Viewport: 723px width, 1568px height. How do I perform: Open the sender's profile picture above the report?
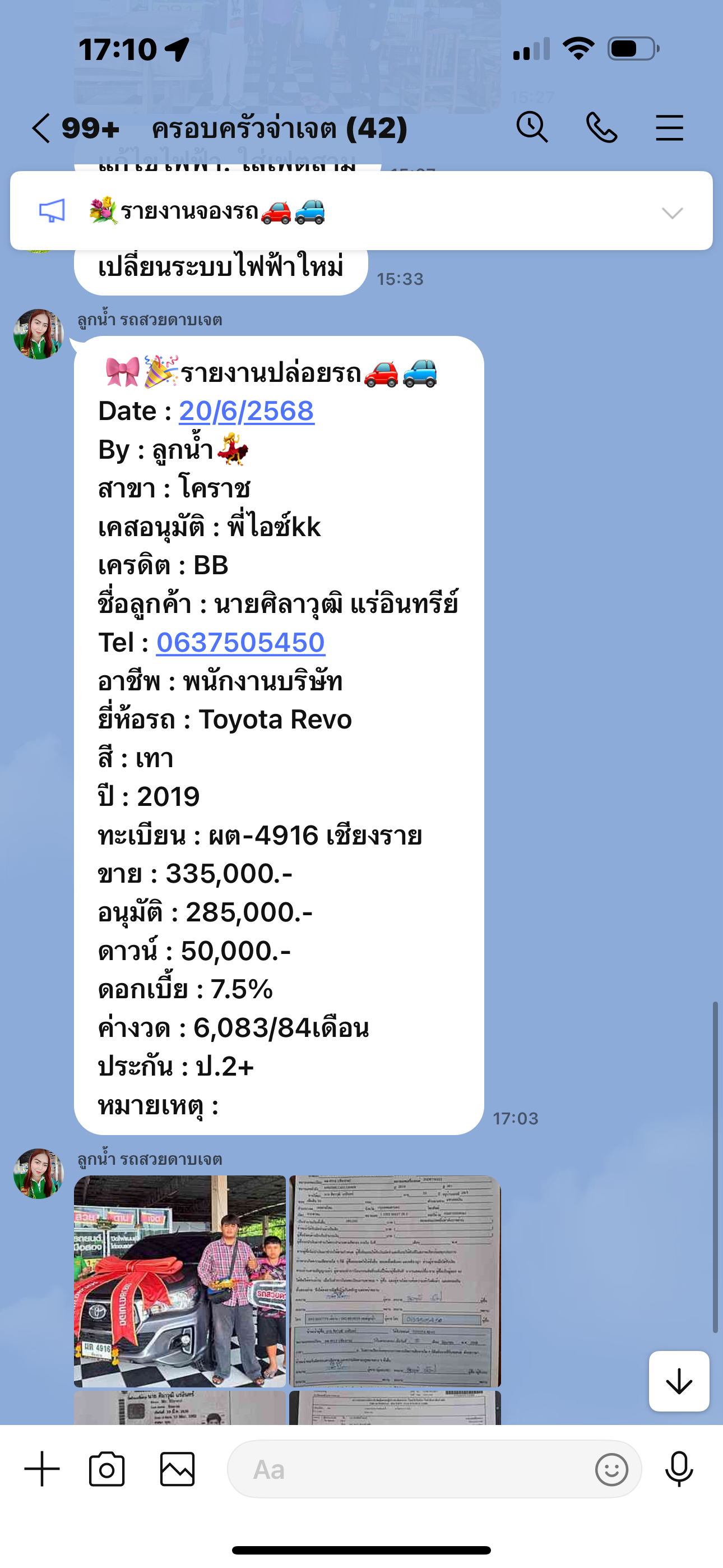coord(38,334)
